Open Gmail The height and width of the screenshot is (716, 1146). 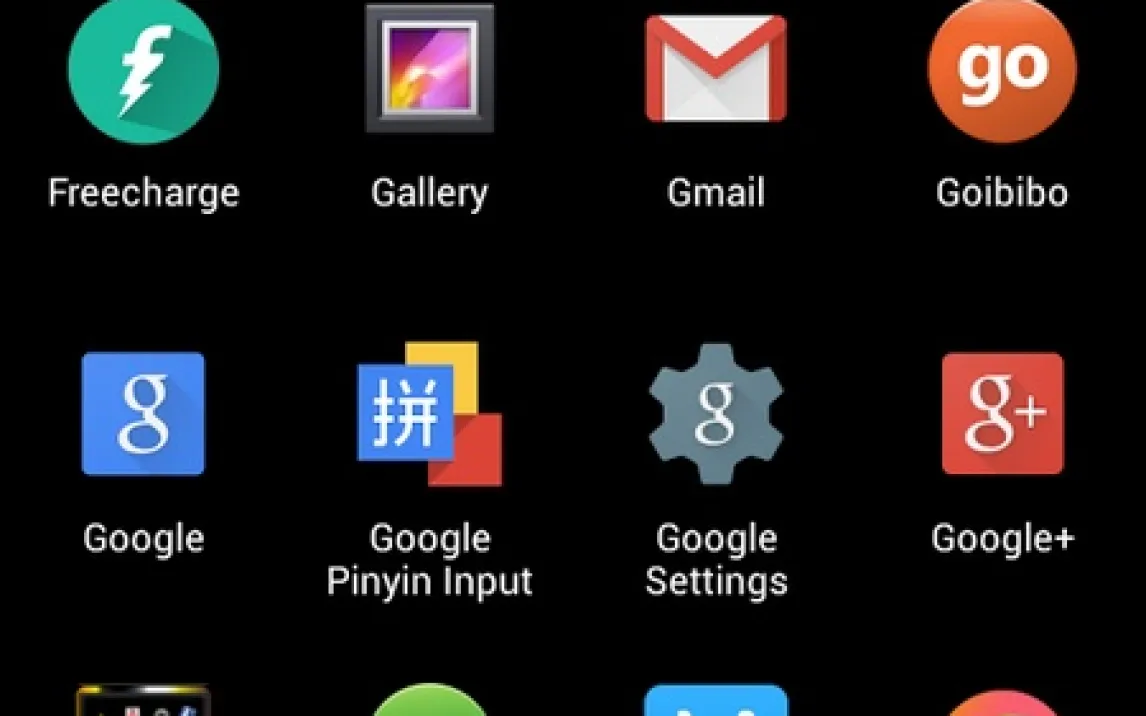click(x=716, y=69)
